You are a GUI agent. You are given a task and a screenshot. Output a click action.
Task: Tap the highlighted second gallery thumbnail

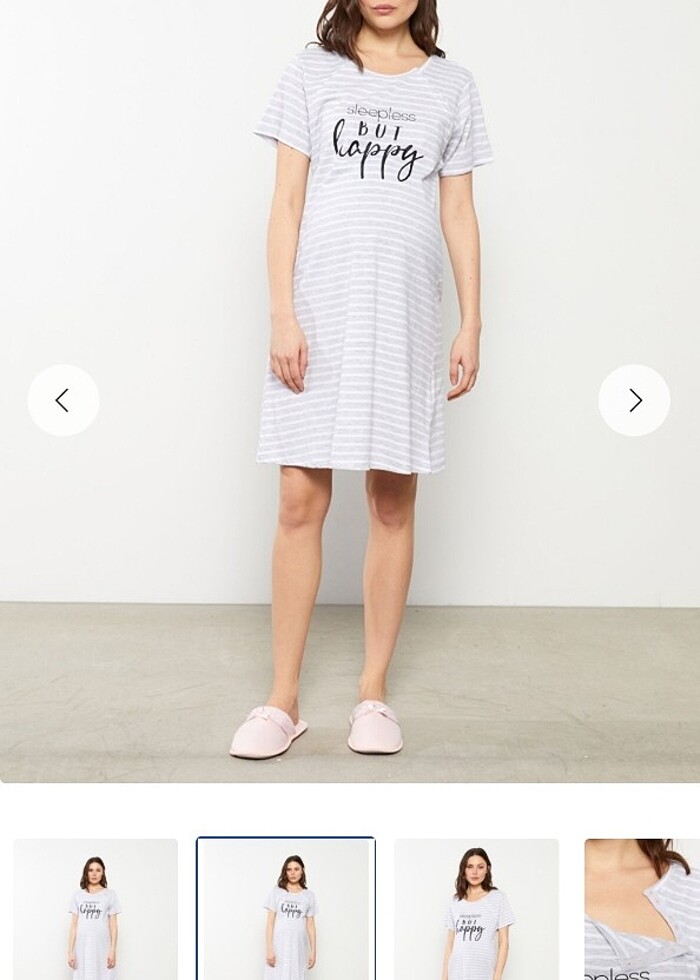[286, 908]
